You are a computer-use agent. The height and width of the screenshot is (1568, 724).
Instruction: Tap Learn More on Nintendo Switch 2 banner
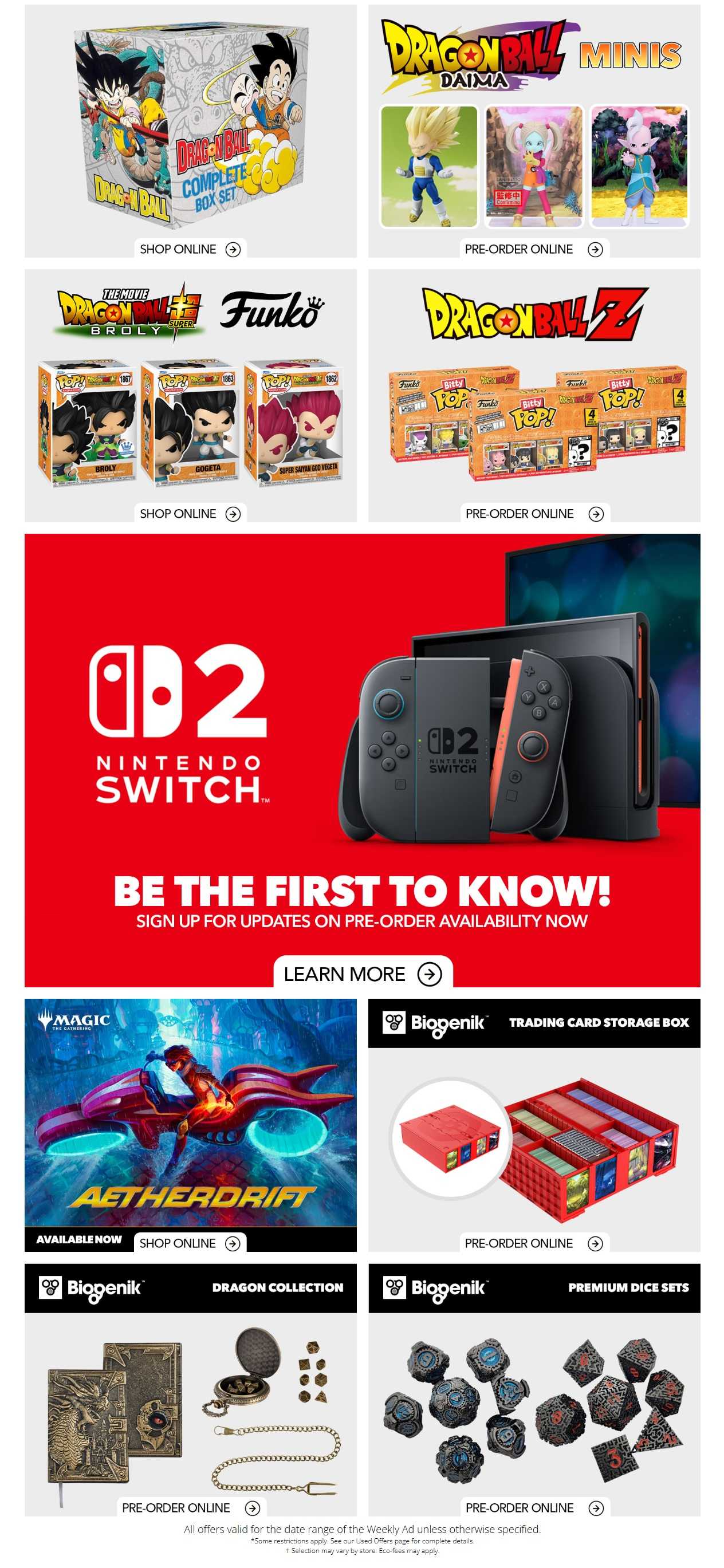coord(363,974)
